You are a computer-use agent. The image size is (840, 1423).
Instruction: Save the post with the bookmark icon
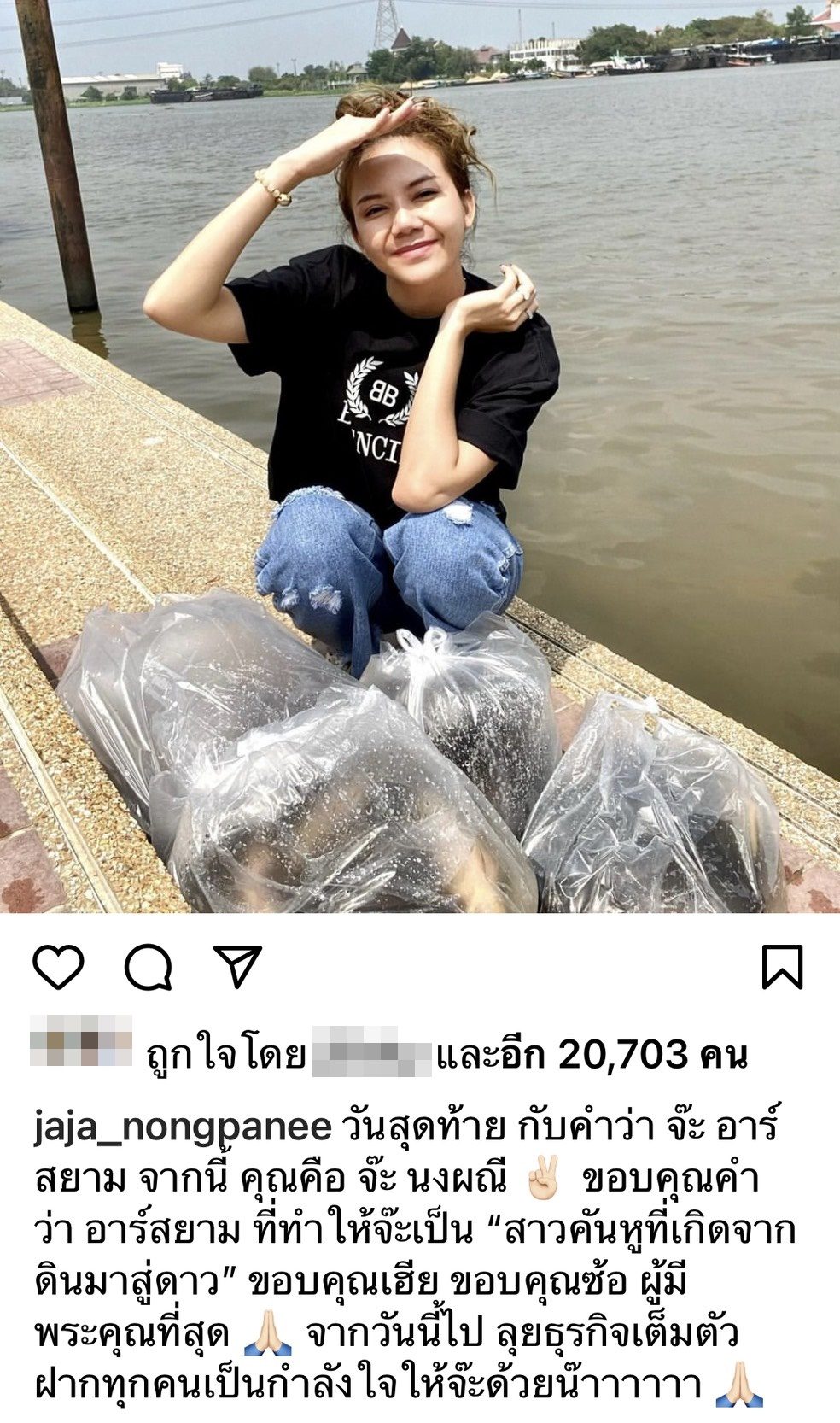[x=782, y=966]
